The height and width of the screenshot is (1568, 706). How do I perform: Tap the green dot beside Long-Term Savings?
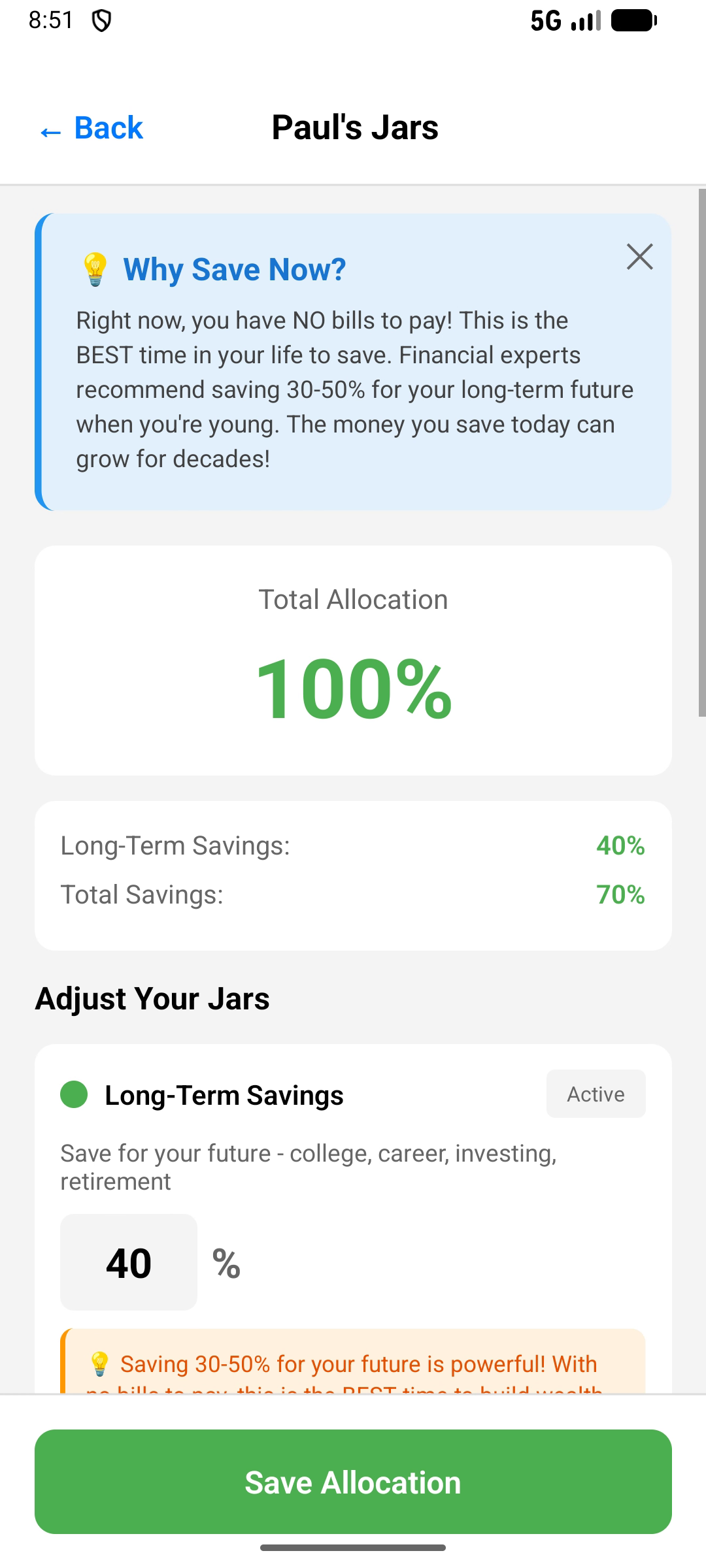[74, 1094]
